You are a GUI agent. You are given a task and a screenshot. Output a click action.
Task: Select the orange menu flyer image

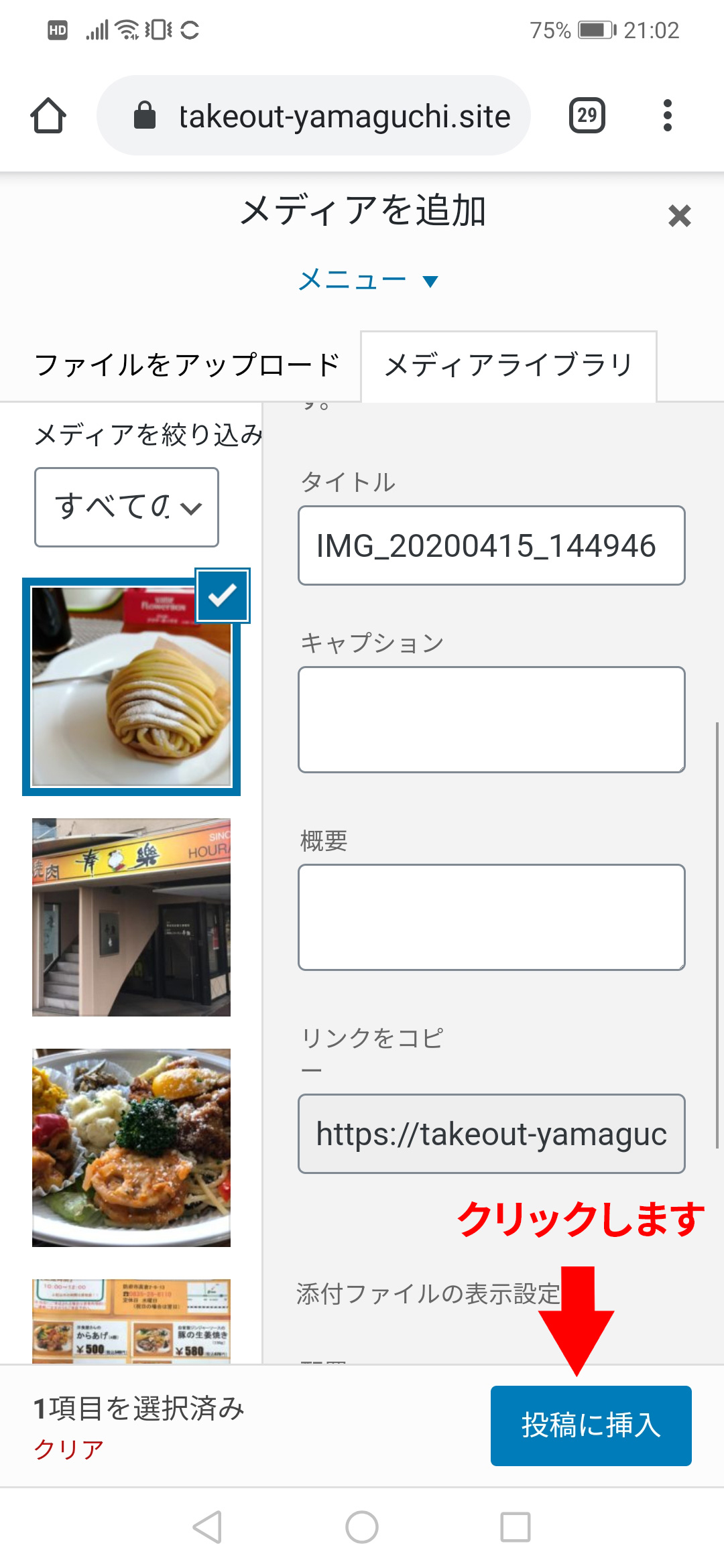click(x=131, y=1320)
